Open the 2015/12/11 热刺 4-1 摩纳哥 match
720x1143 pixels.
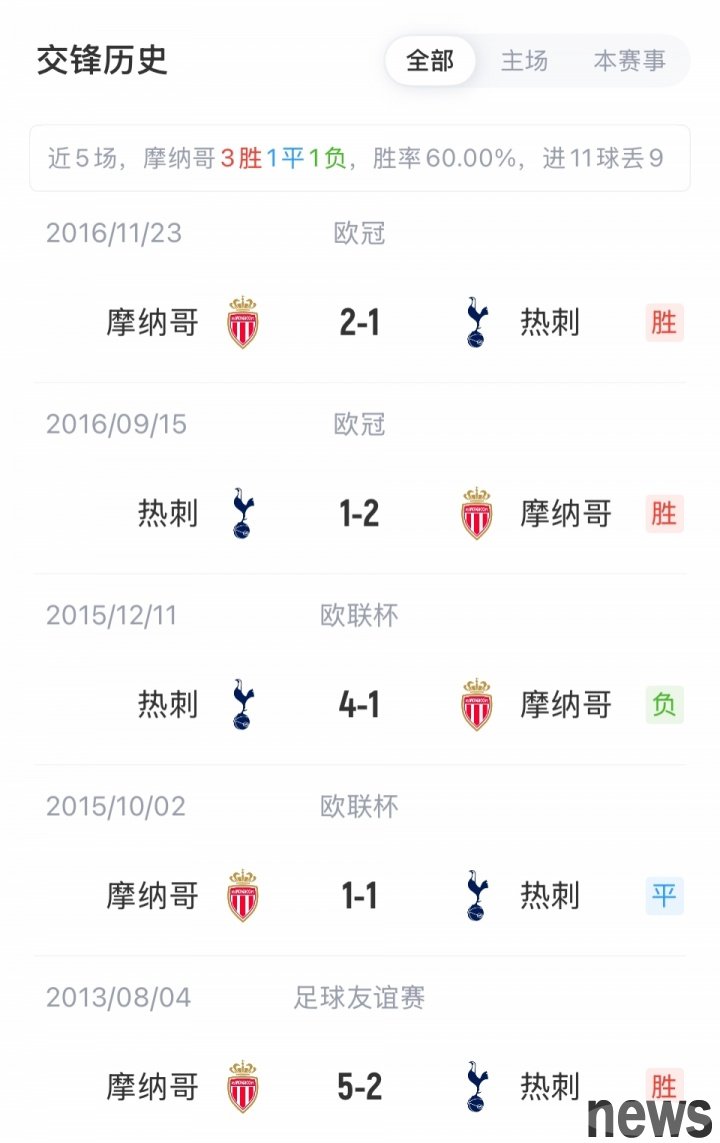pyautogui.click(x=359, y=705)
